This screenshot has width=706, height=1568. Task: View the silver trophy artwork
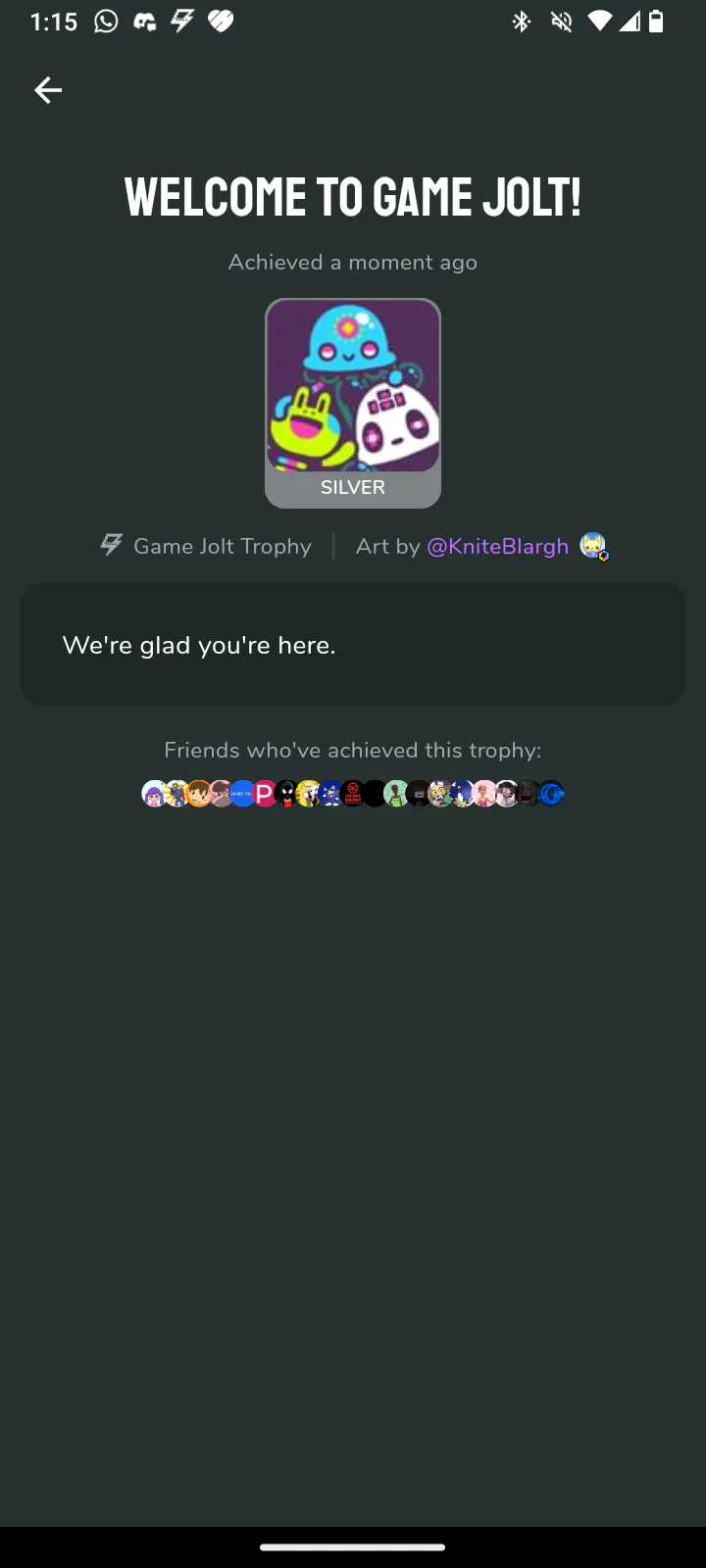point(353,403)
